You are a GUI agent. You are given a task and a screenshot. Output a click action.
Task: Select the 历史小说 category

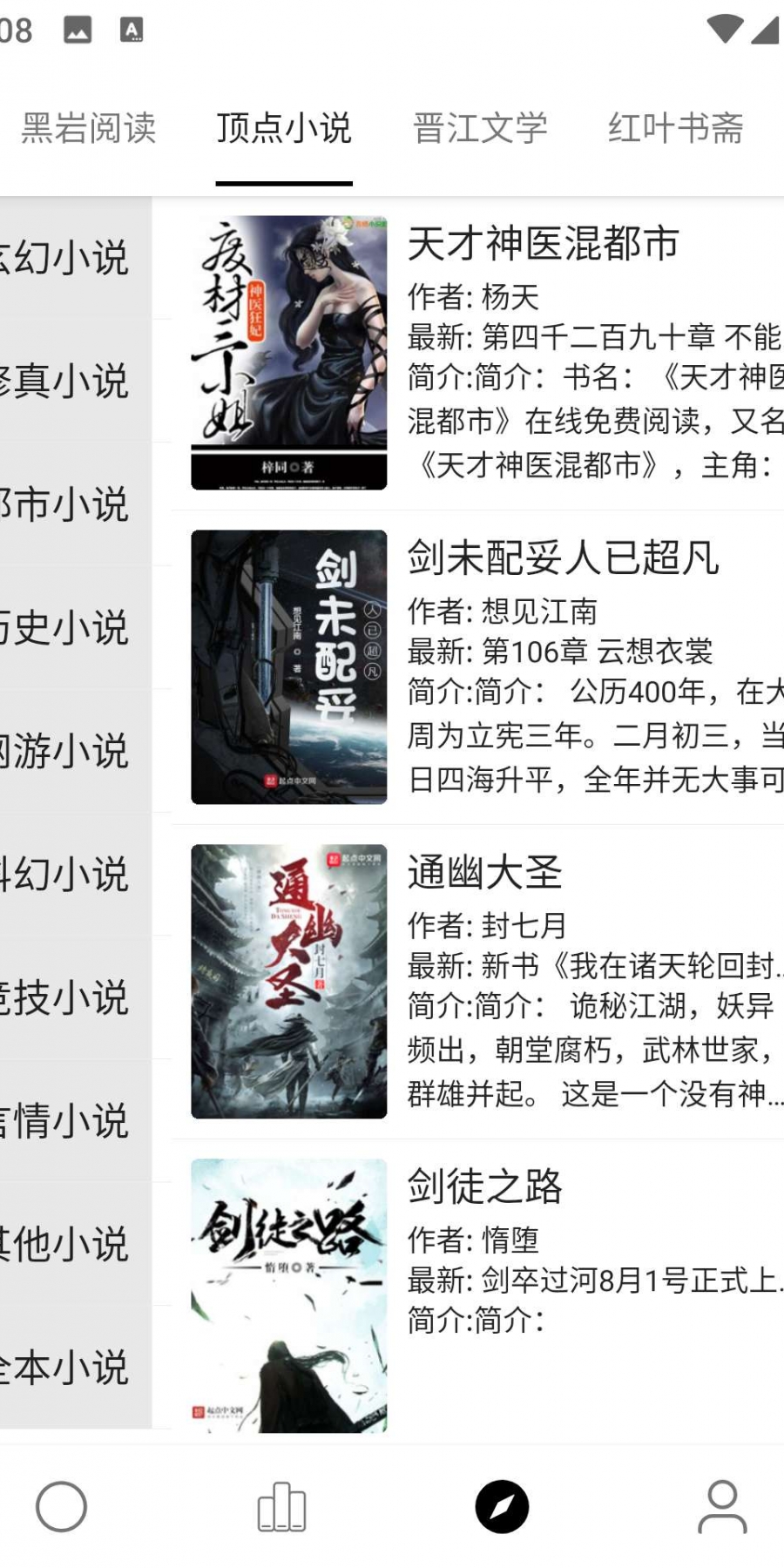pyautogui.click(x=76, y=627)
